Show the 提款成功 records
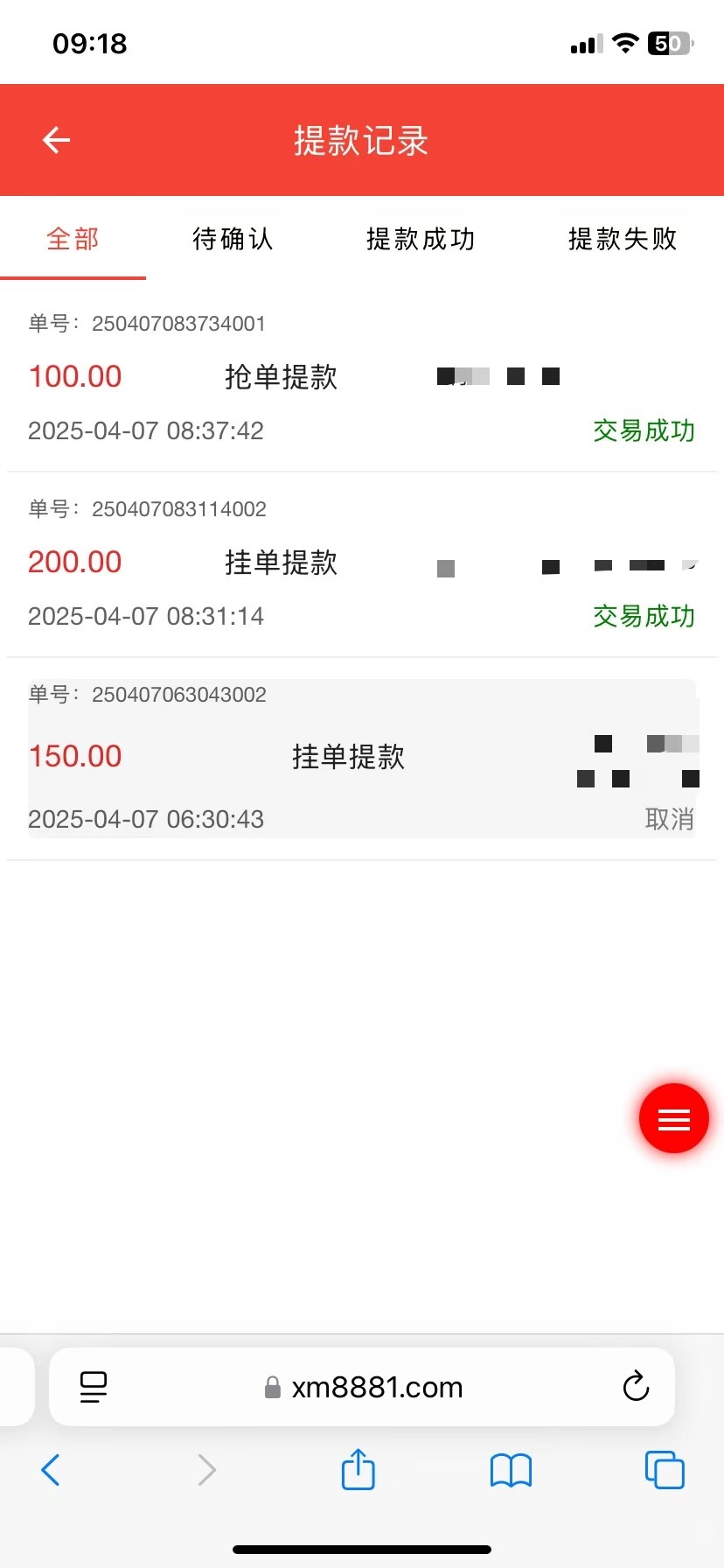This screenshot has width=724, height=1568. tap(421, 239)
